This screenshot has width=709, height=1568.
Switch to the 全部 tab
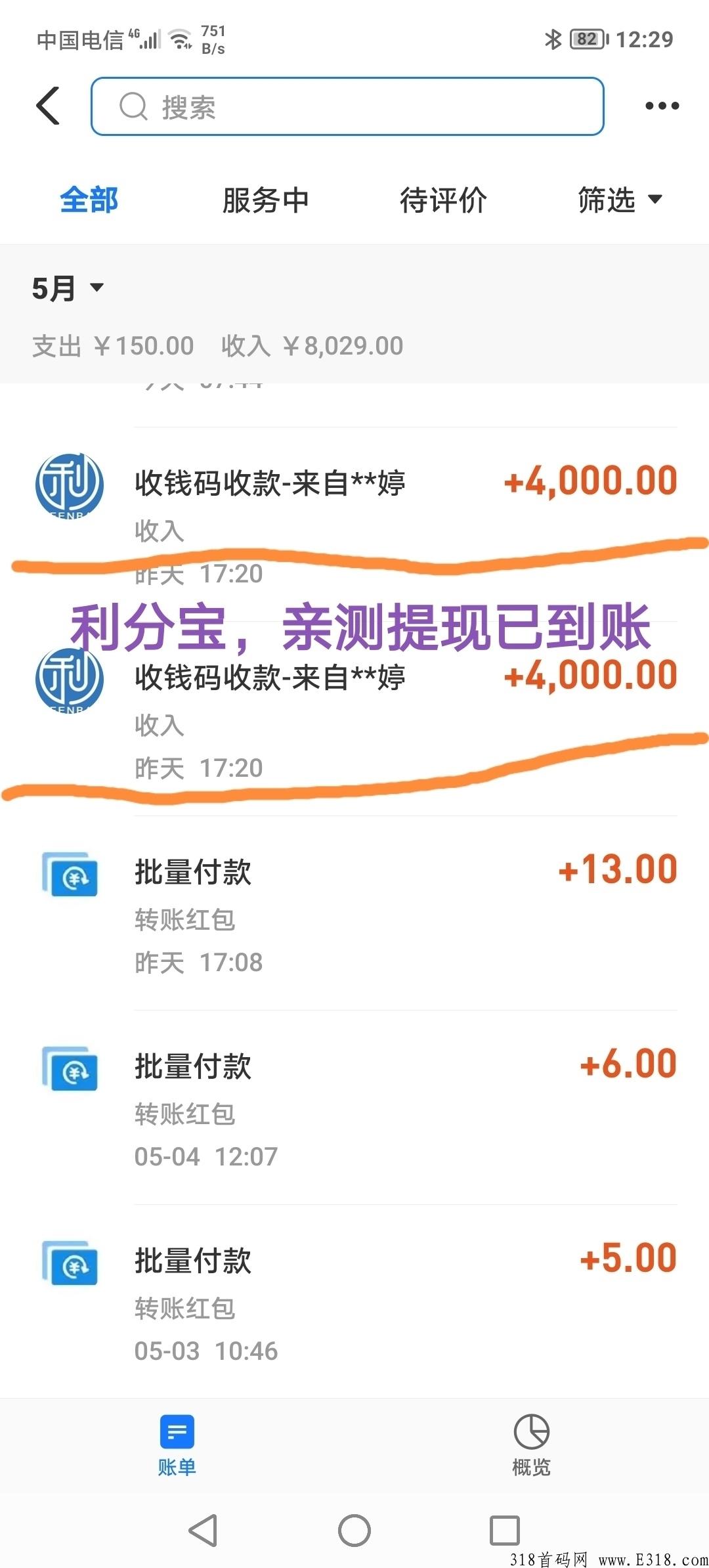point(89,200)
